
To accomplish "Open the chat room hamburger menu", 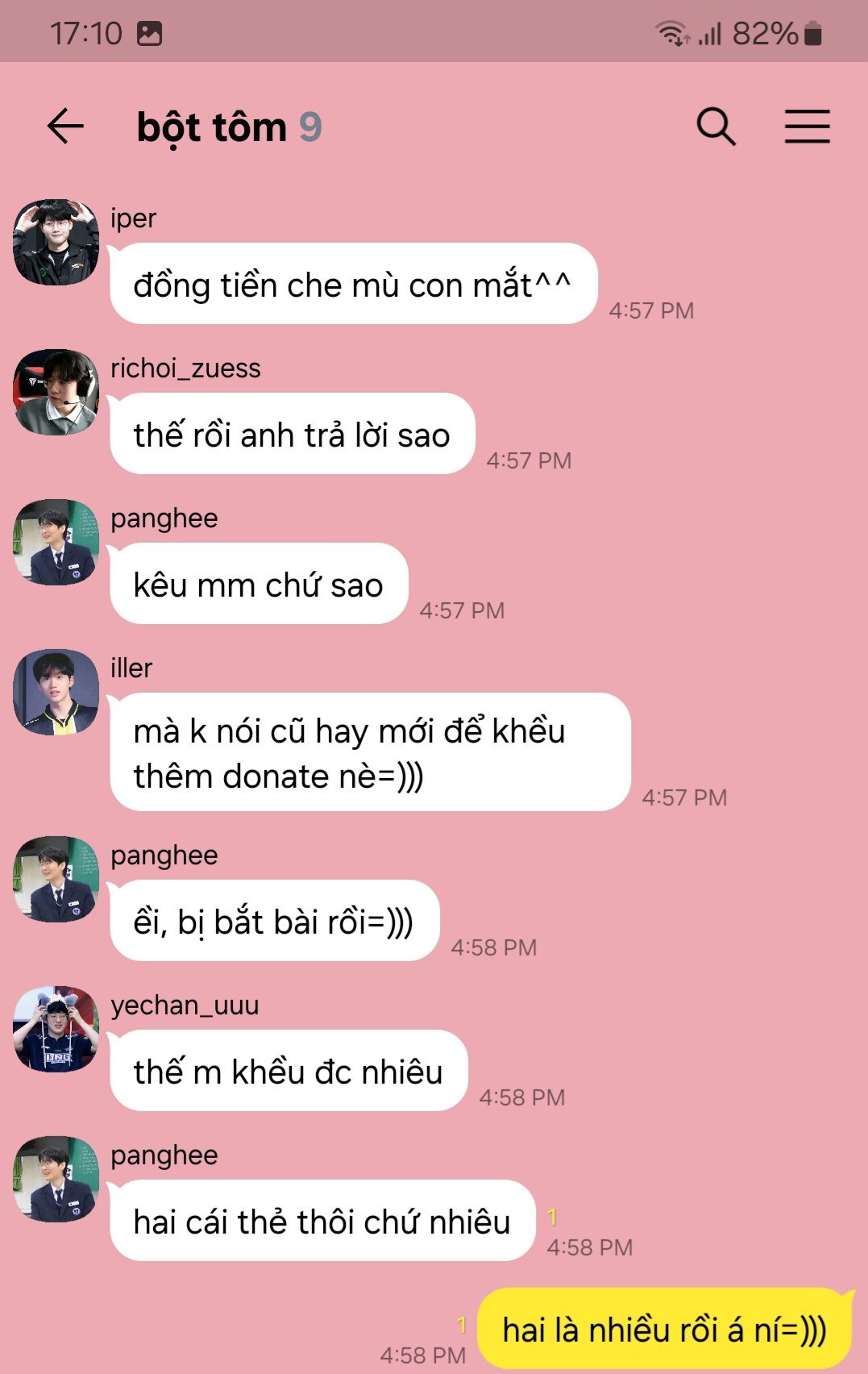I will coord(807,127).
